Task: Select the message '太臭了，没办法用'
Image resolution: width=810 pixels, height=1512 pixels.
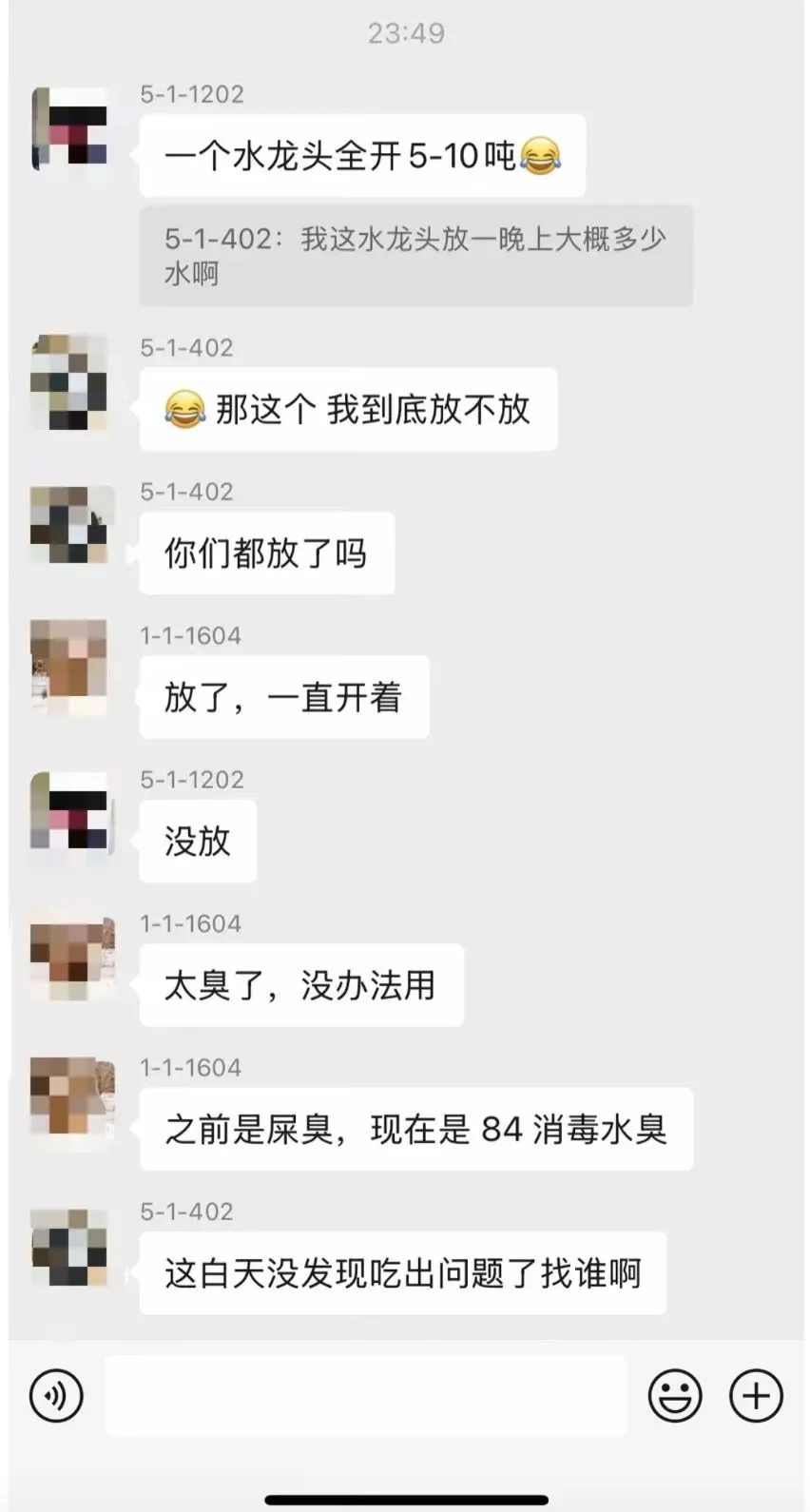Action: point(301,986)
